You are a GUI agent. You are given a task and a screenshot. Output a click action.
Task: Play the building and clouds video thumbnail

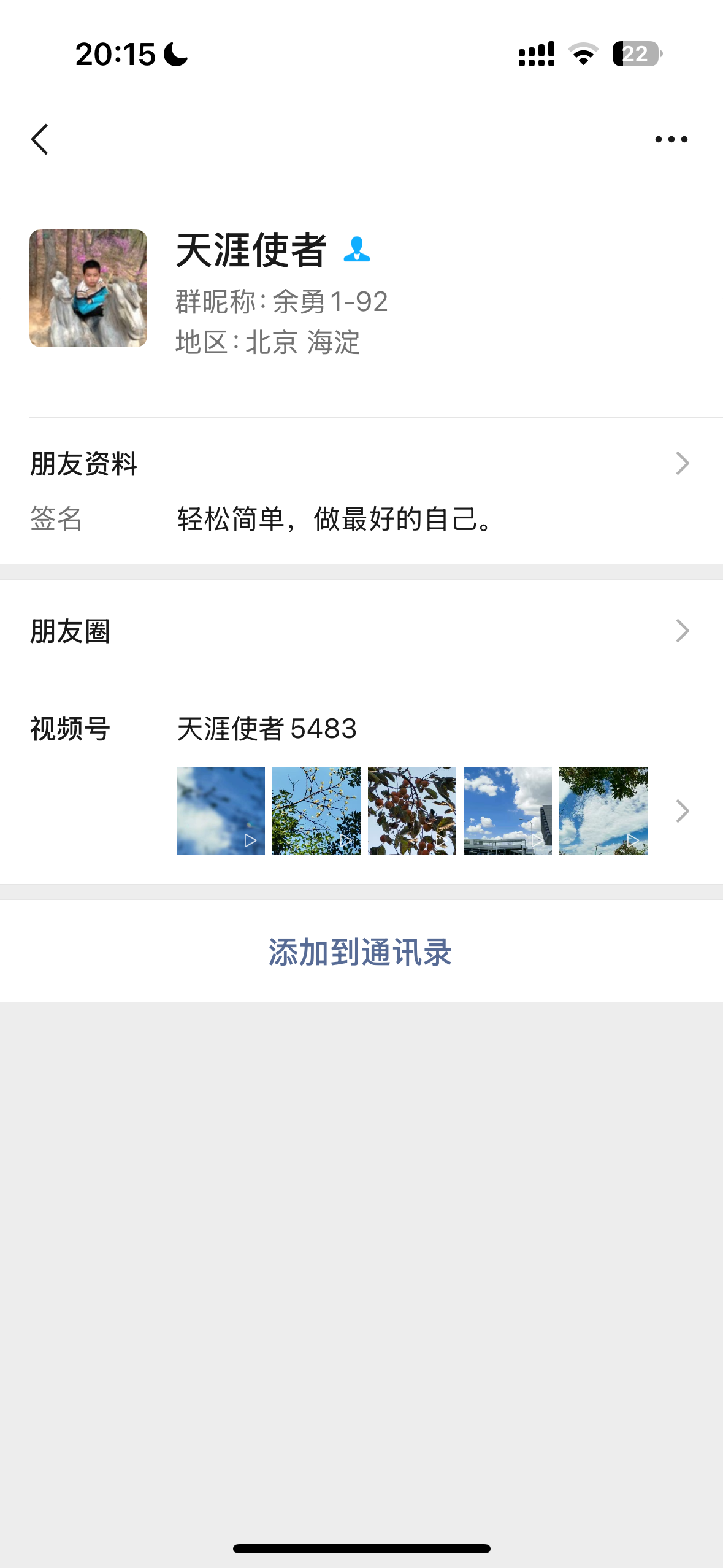507,810
